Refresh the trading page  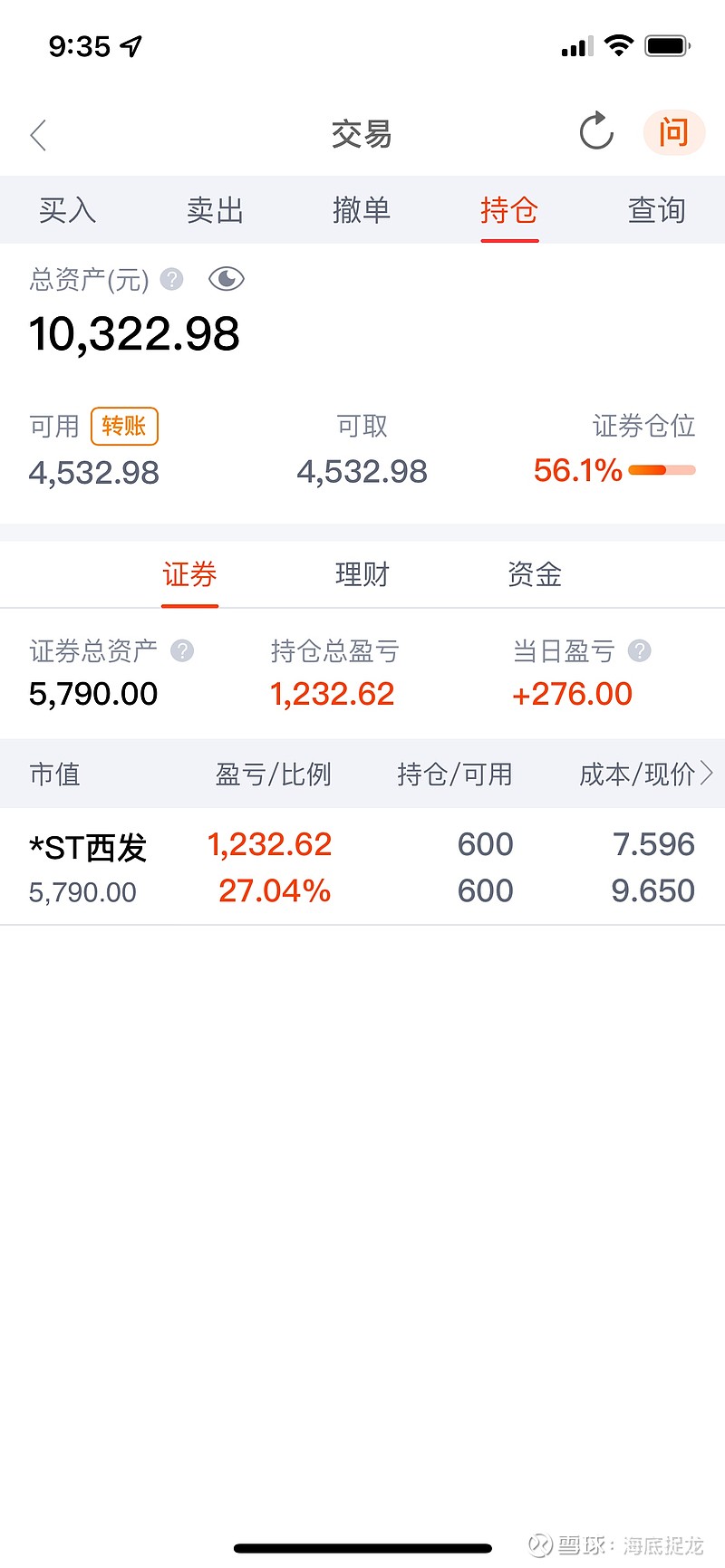coord(596,132)
